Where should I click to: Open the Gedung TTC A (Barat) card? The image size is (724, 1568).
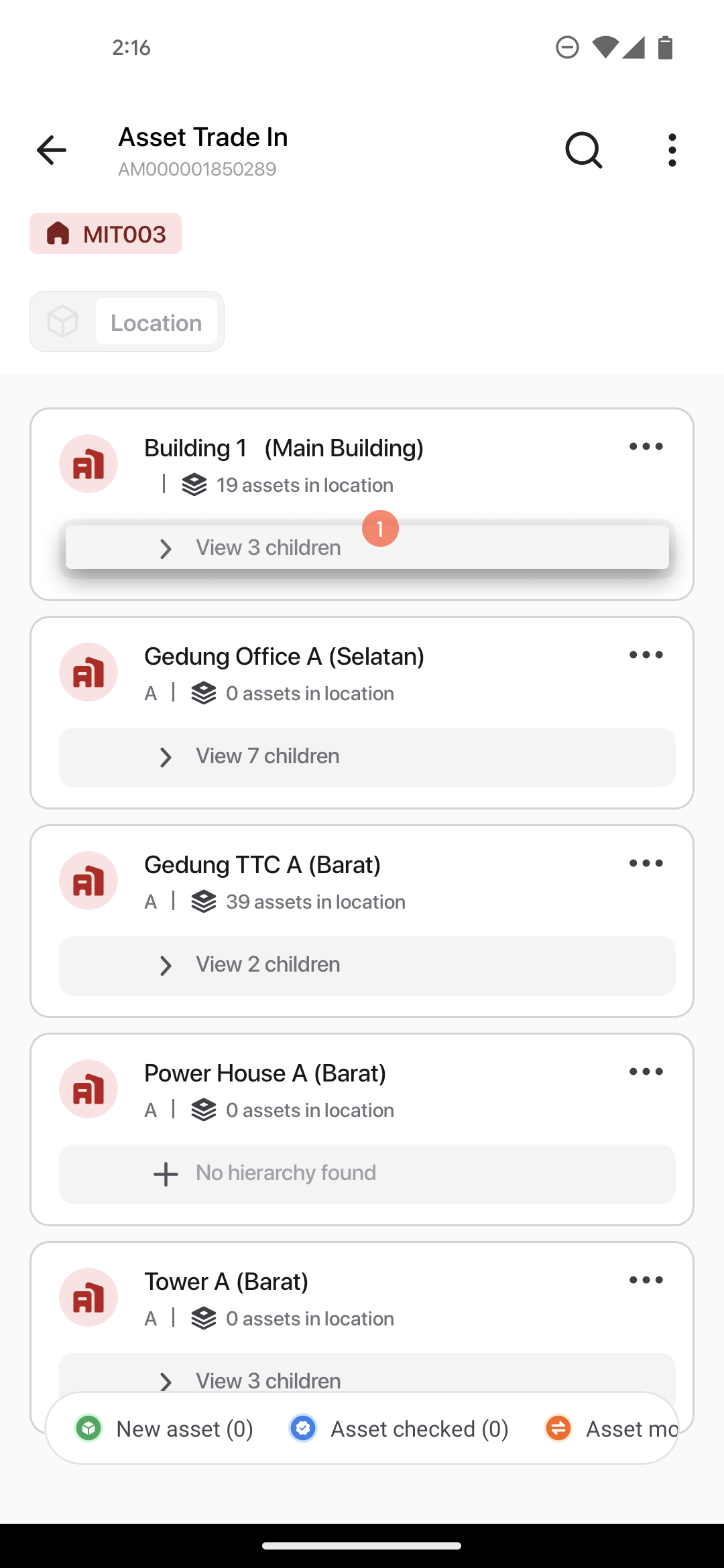[362, 921]
